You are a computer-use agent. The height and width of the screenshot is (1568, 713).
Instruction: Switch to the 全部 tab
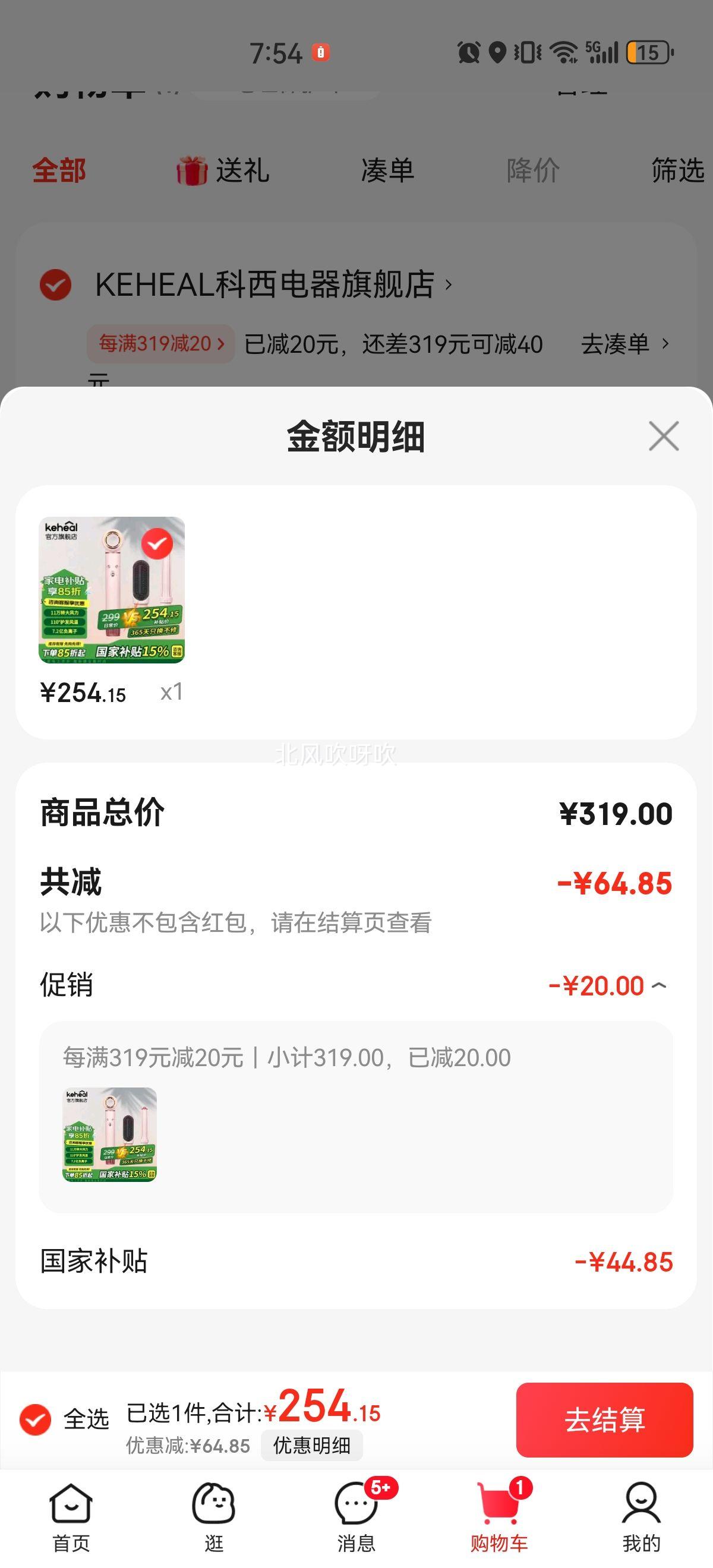[58, 171]
